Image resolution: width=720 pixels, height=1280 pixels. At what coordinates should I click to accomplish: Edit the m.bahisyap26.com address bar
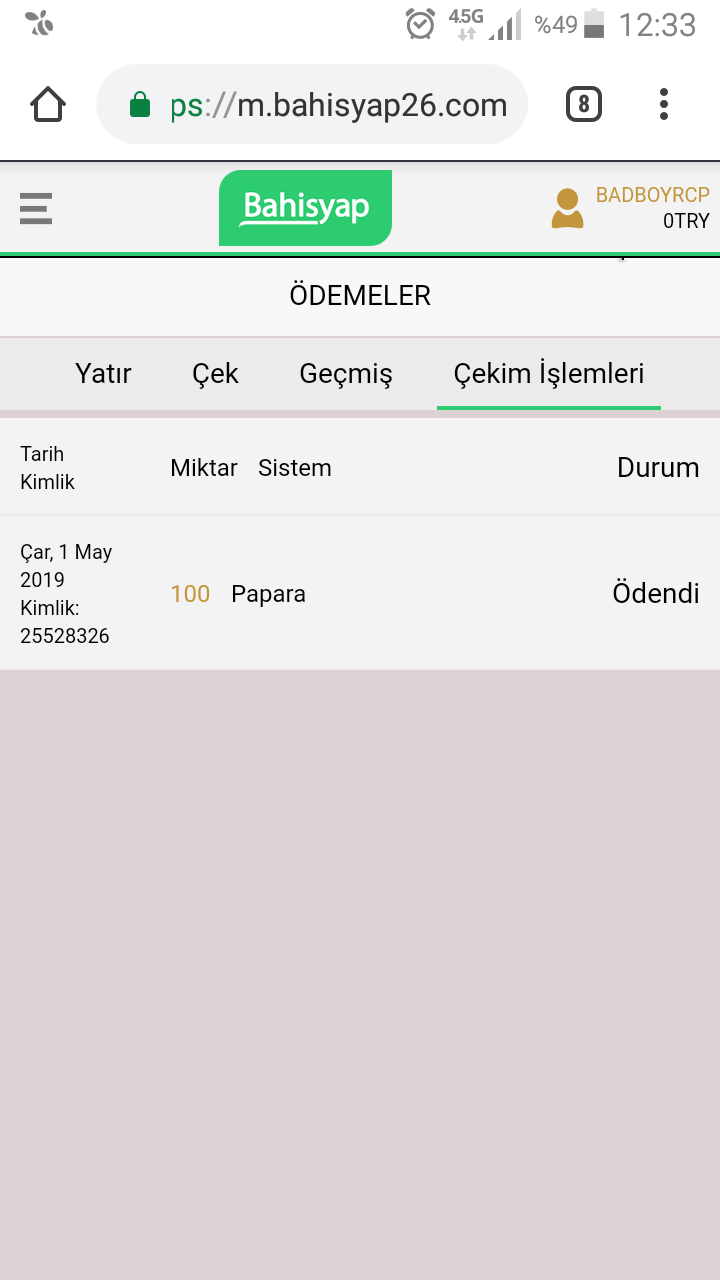pyautogui.click(x=312, y=104)
